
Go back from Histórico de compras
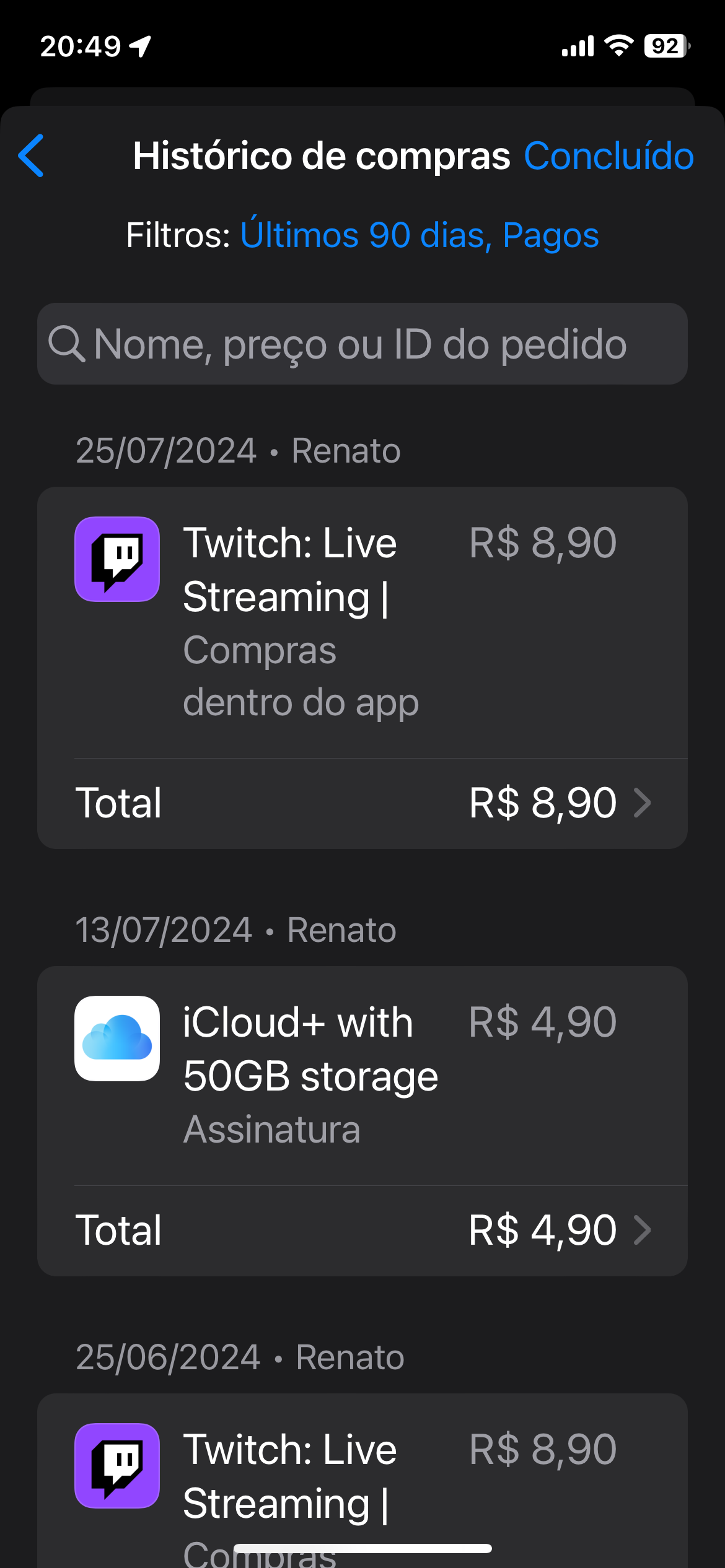pos(31,155)
